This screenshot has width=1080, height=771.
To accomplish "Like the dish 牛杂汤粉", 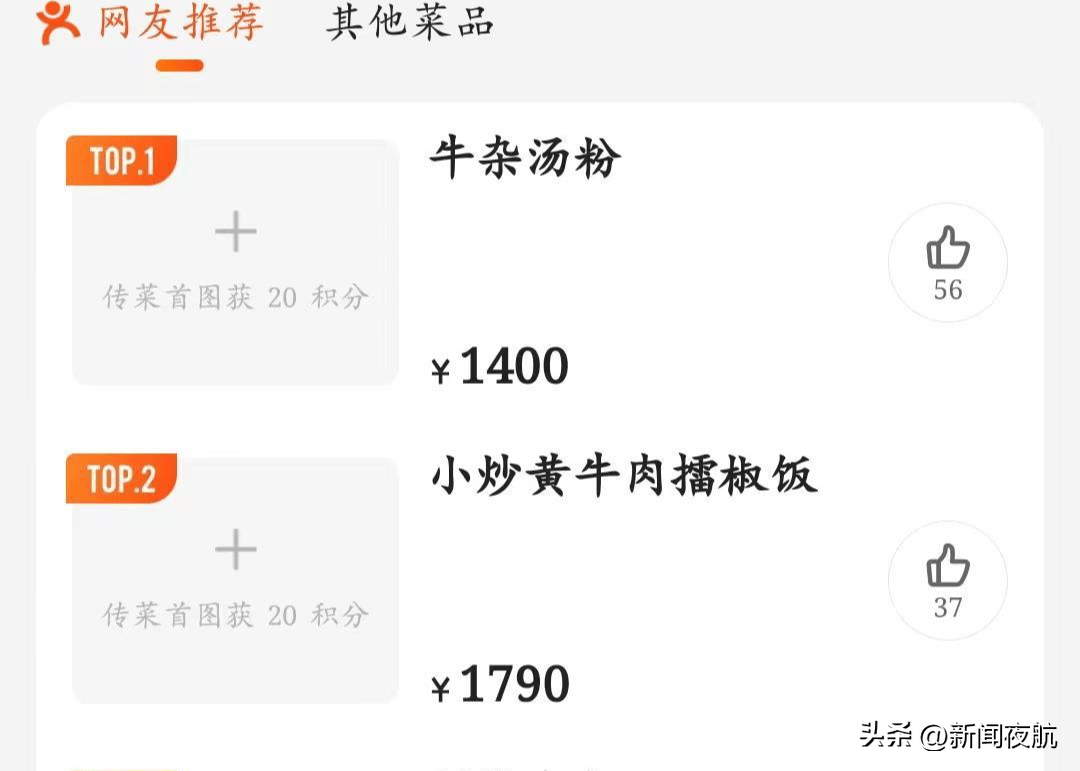I will (x=947, y=262).
